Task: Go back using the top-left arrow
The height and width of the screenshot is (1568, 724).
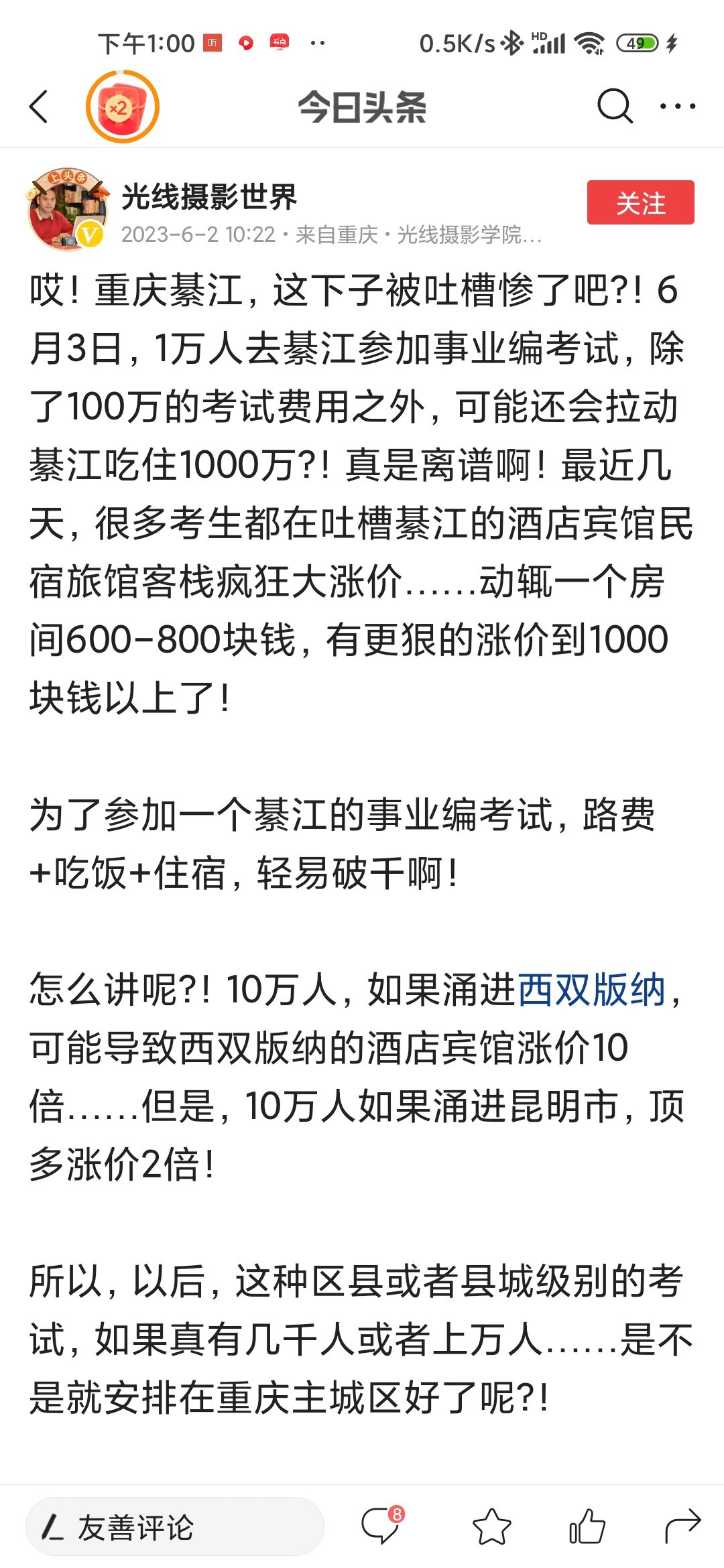Action: tap(39, 107)
